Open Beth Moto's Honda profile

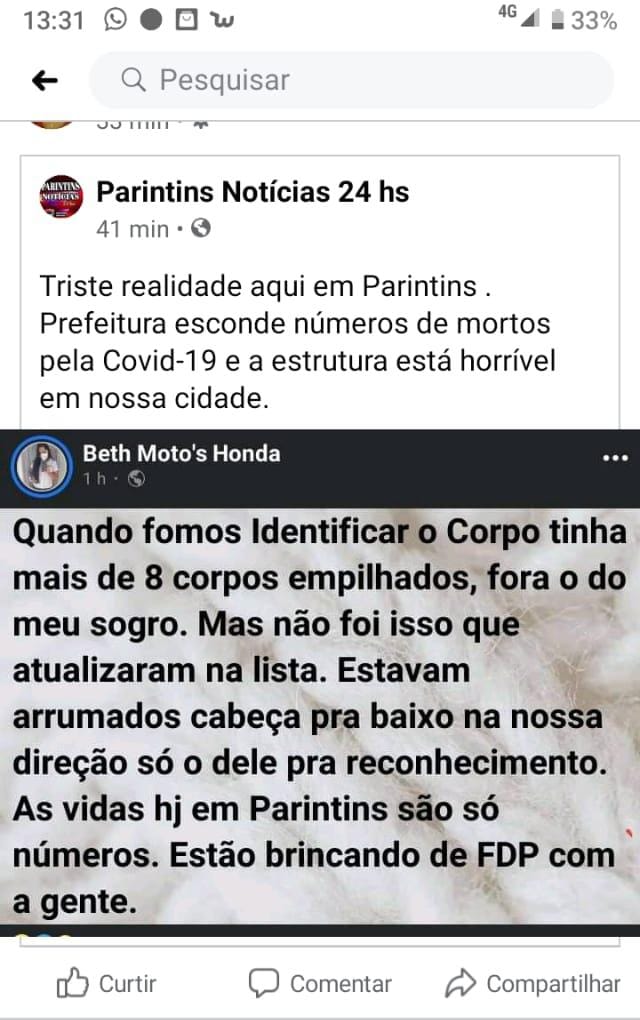[x=181, y=454]
